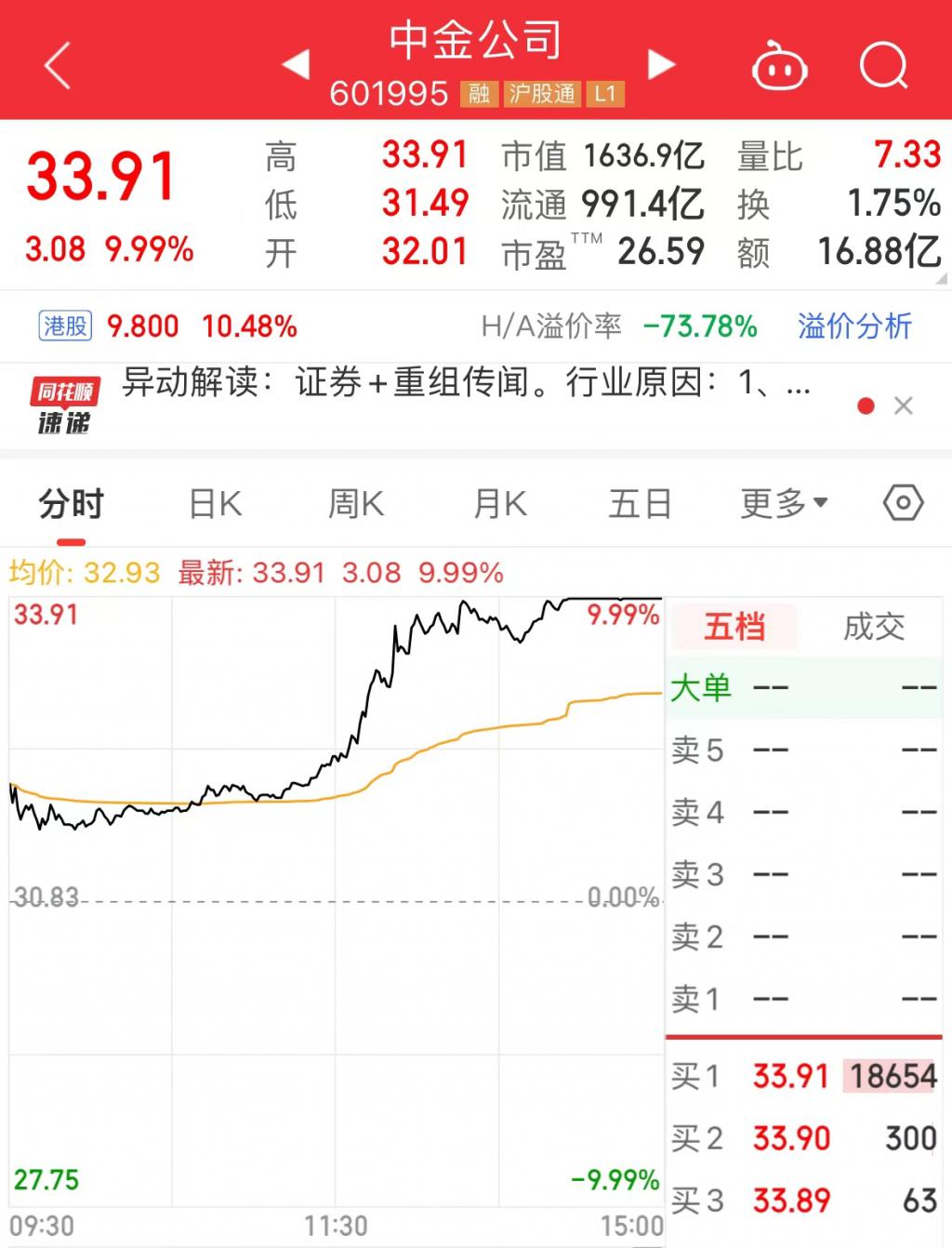Expand the quote details corner arrow
The width and height of the screenshot is (952, 1248).
click(x=942, y=278)
